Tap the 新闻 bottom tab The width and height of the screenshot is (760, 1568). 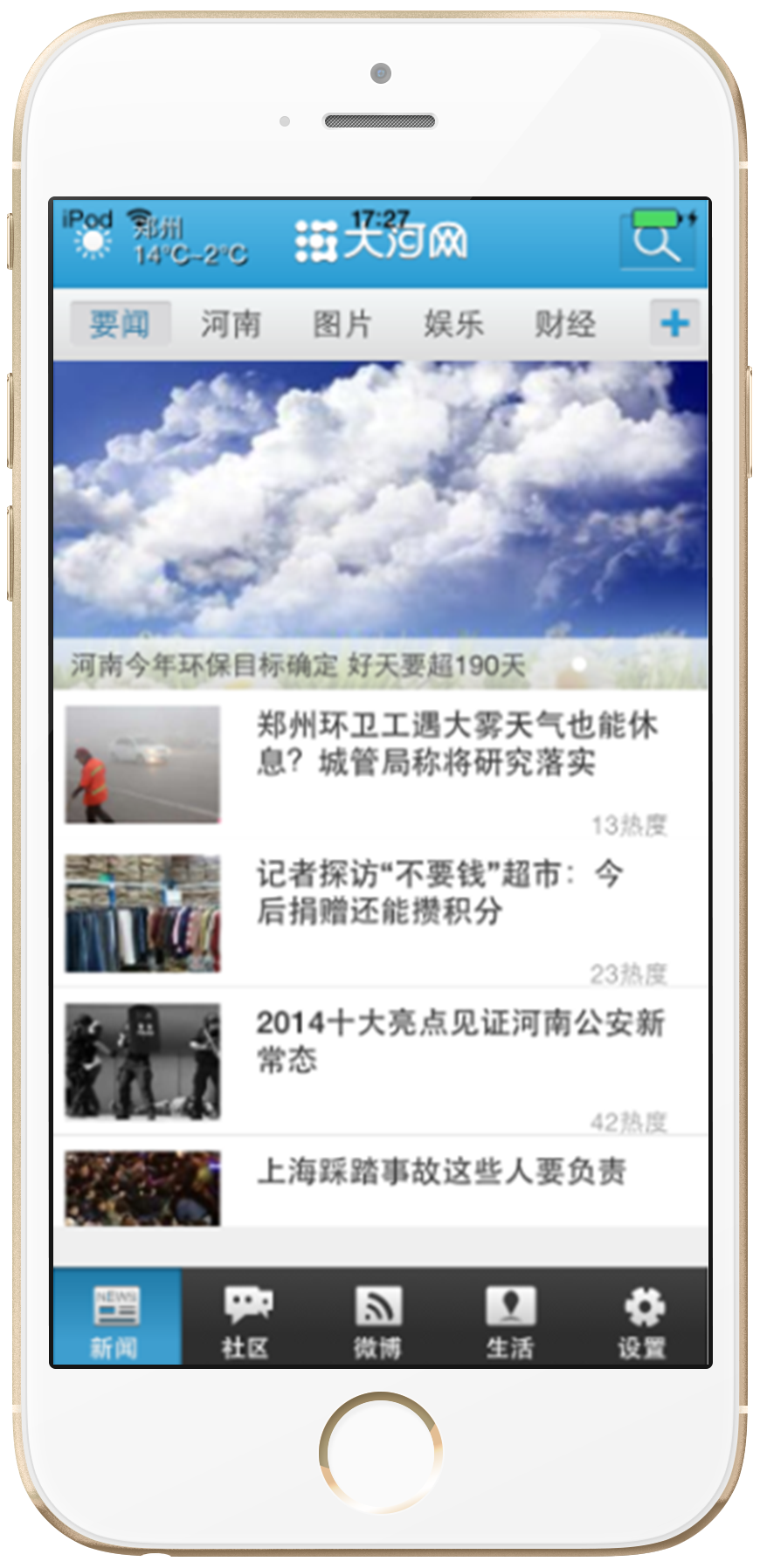(x=116, y=1318)
